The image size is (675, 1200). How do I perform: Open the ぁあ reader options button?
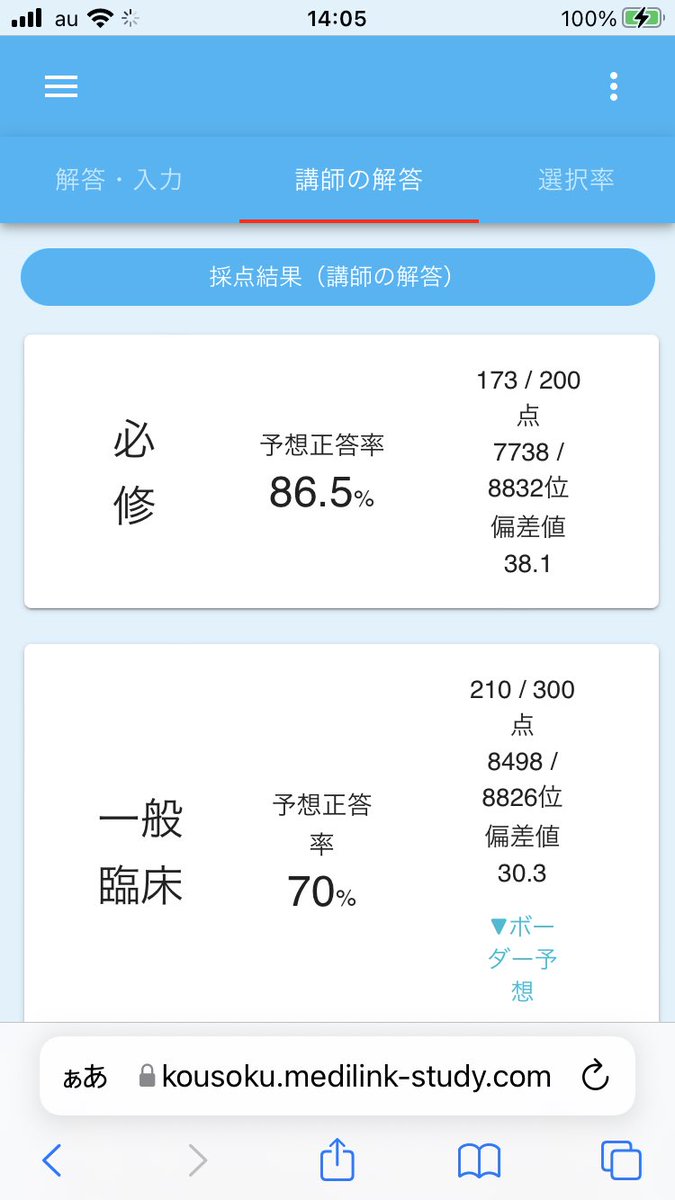[85, 1077]
